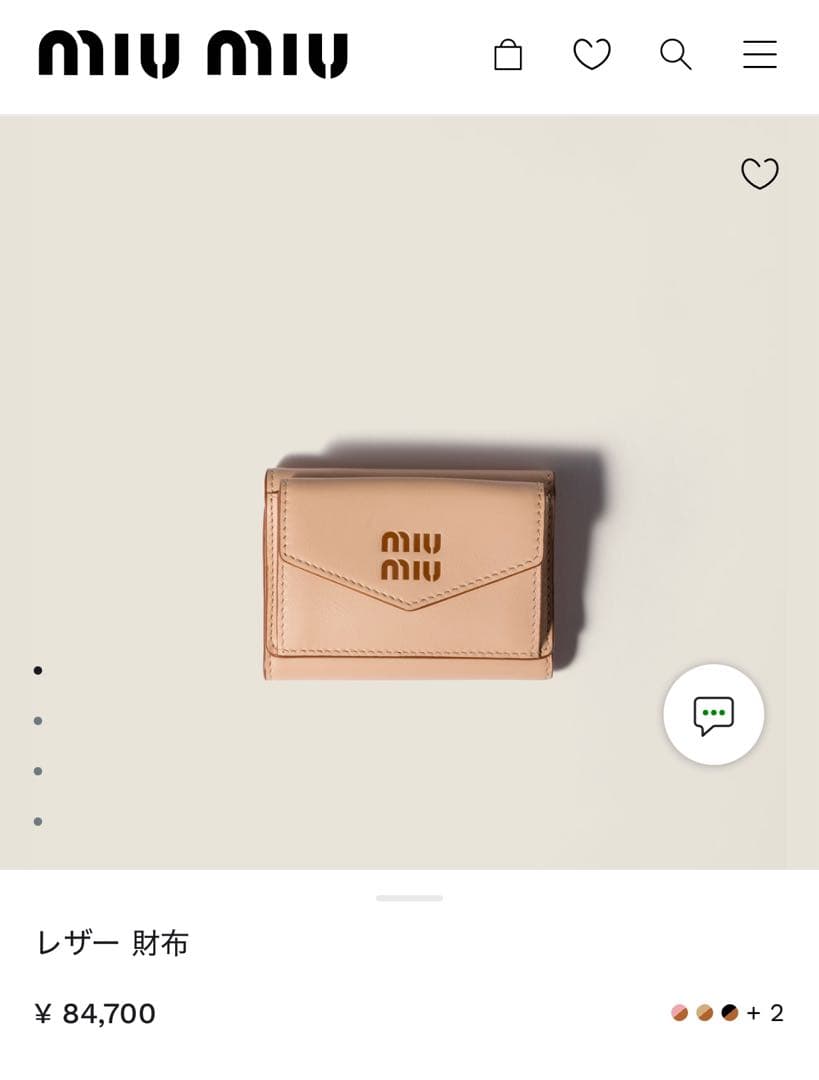
Task: Go to the Miu Miu homepage logo
Action: 193,55
